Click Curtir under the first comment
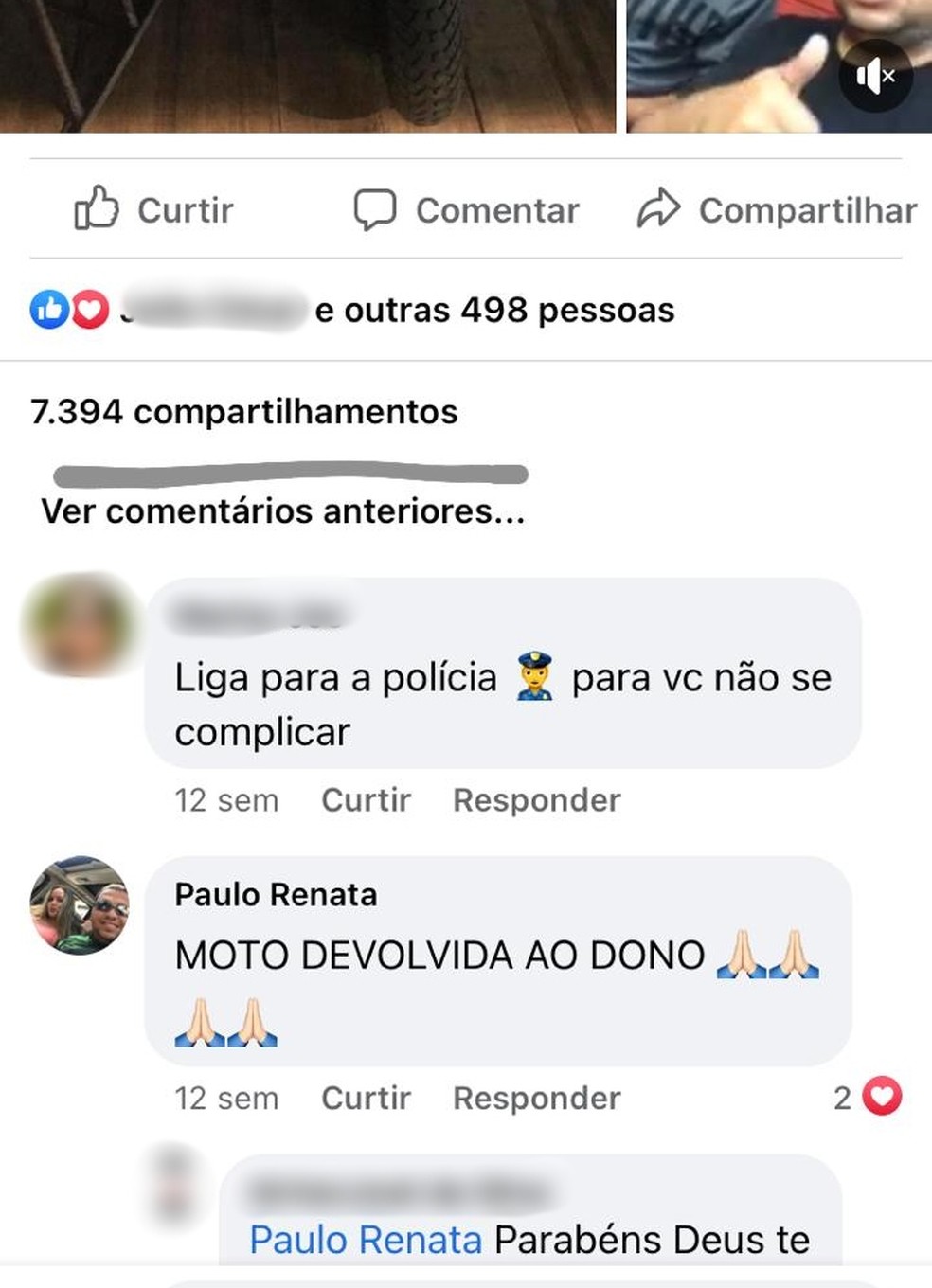Viewport: 932px width, 1288px height. pyautogui.click(x=366, y=800)
